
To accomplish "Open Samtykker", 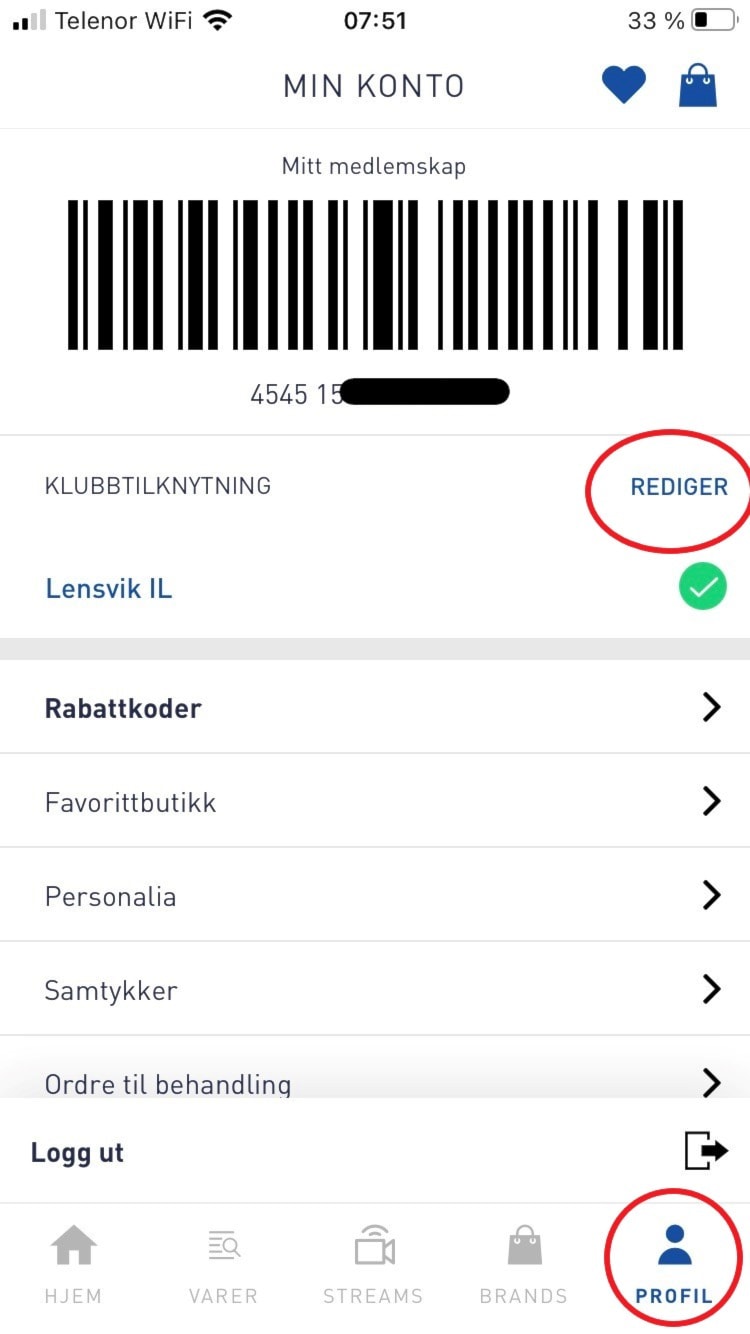I will (375, 989).
